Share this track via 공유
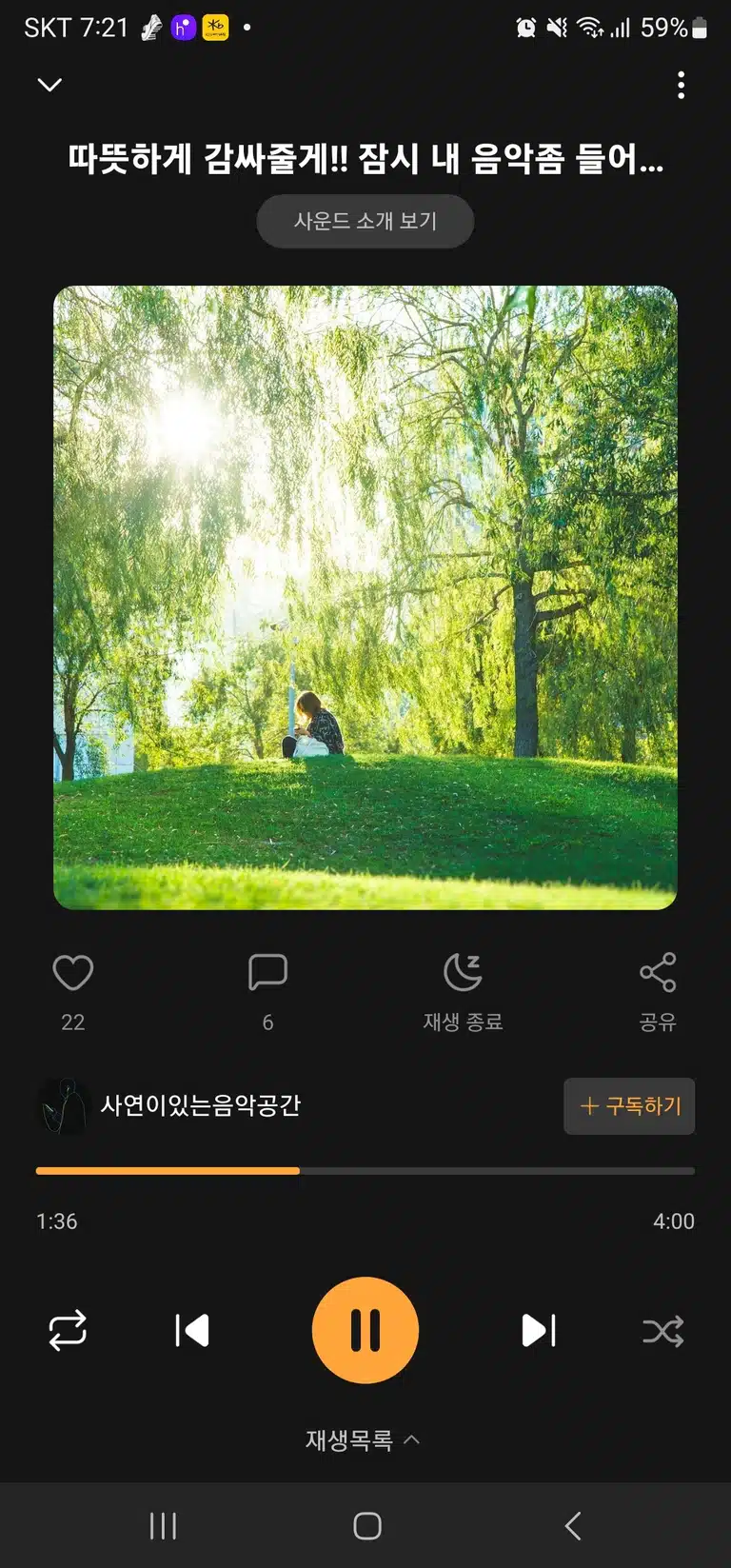The width and height of the screenshot is (731, 1568). pos(658,992)
